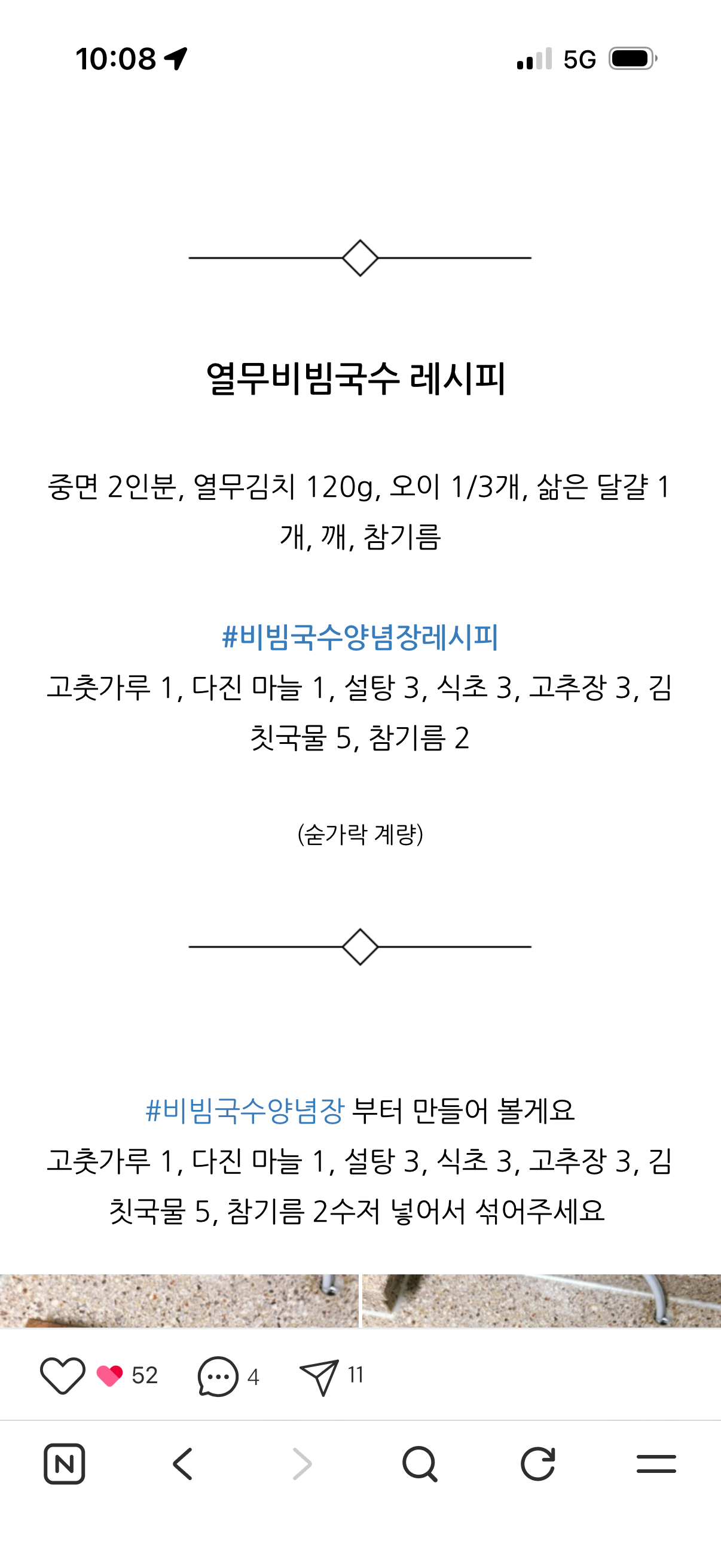
Task: Share the post via paper plane icon
Action: tap(319, 1377)
